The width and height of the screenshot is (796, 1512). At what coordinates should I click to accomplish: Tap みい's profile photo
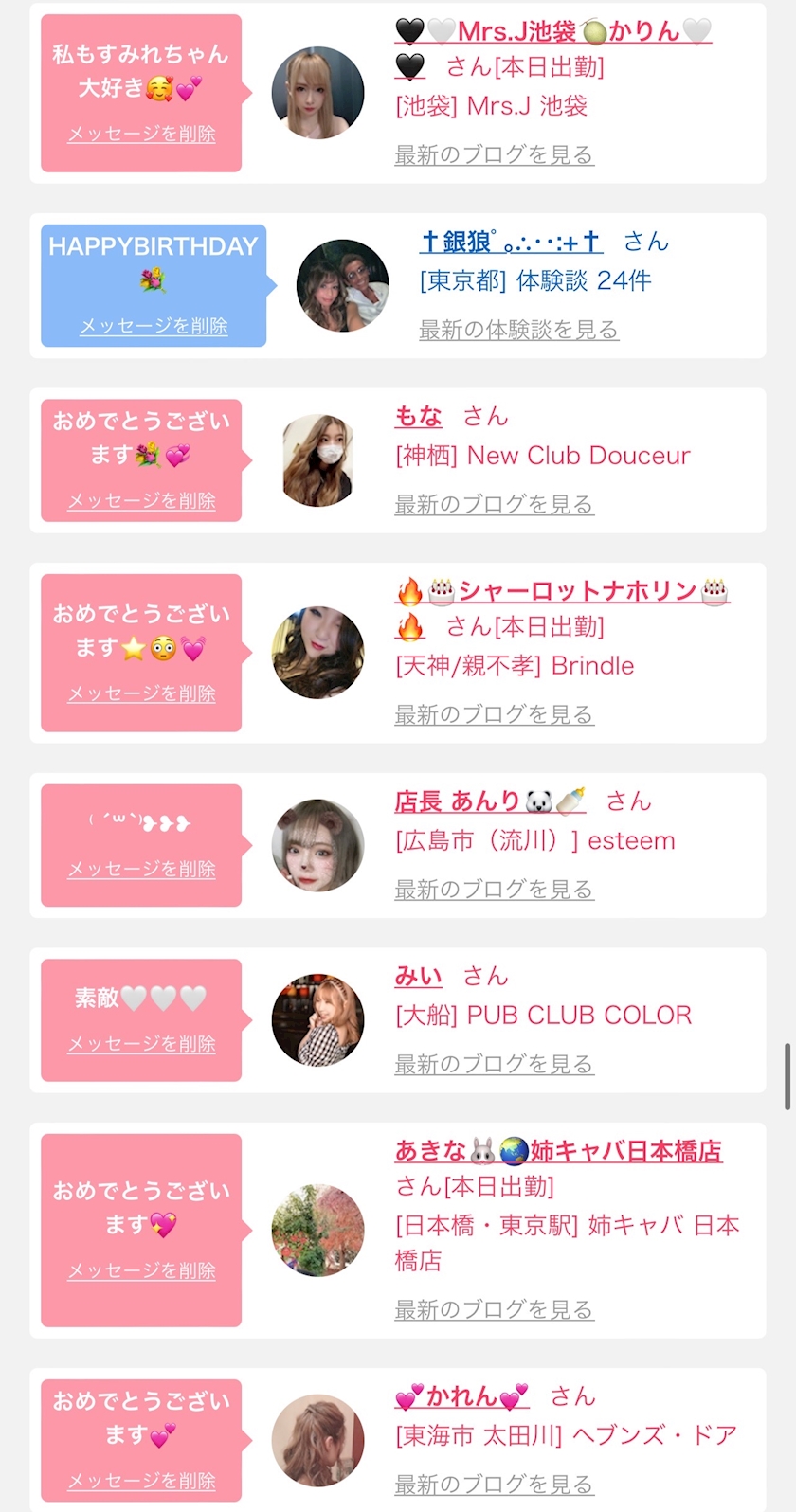pyautogui.click(x=317, y=1020)
